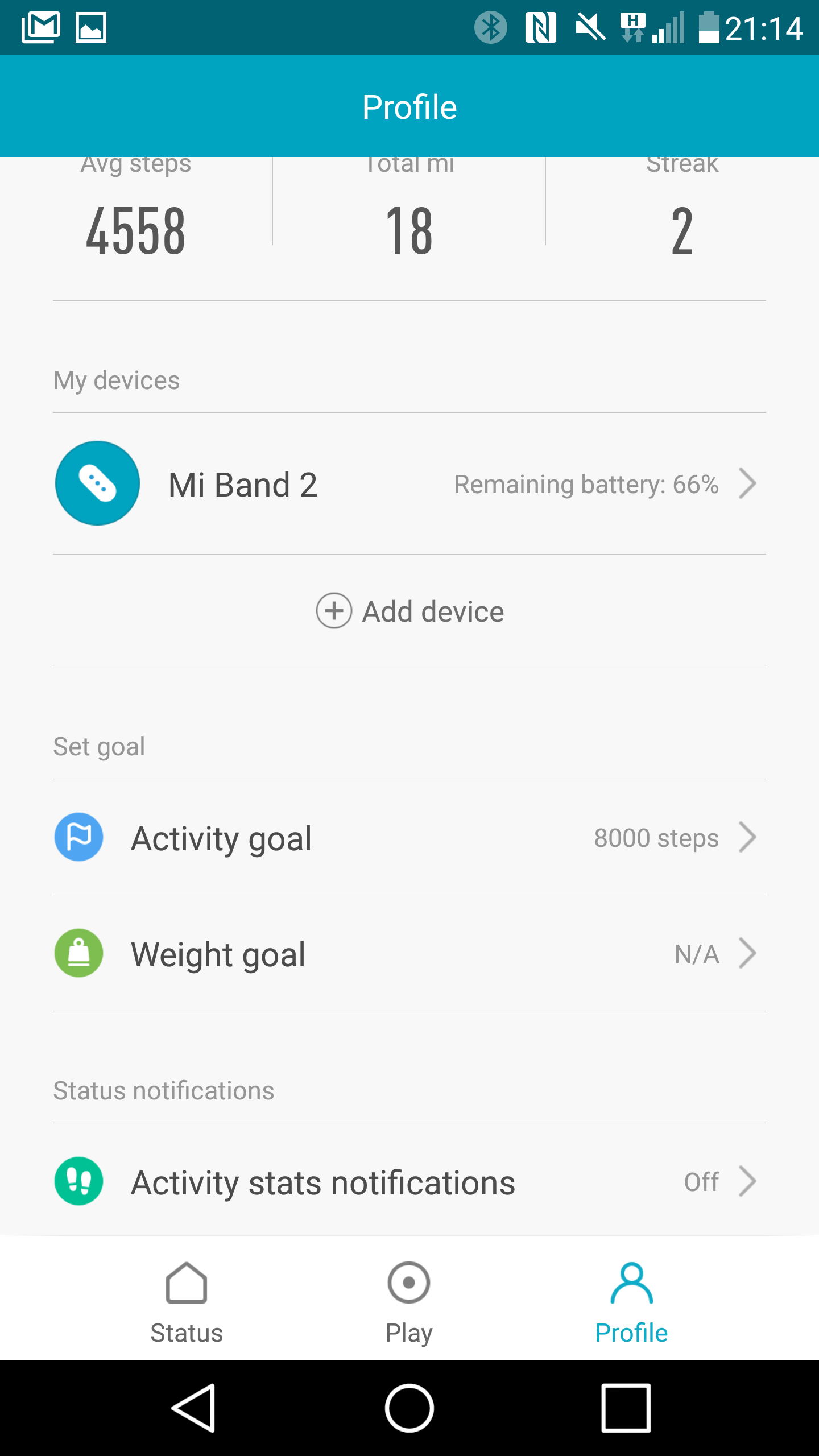Viewport: 819px width, 1456px height.
Task: Open Activity stats notifications settings
Action: coord(409,1181)
